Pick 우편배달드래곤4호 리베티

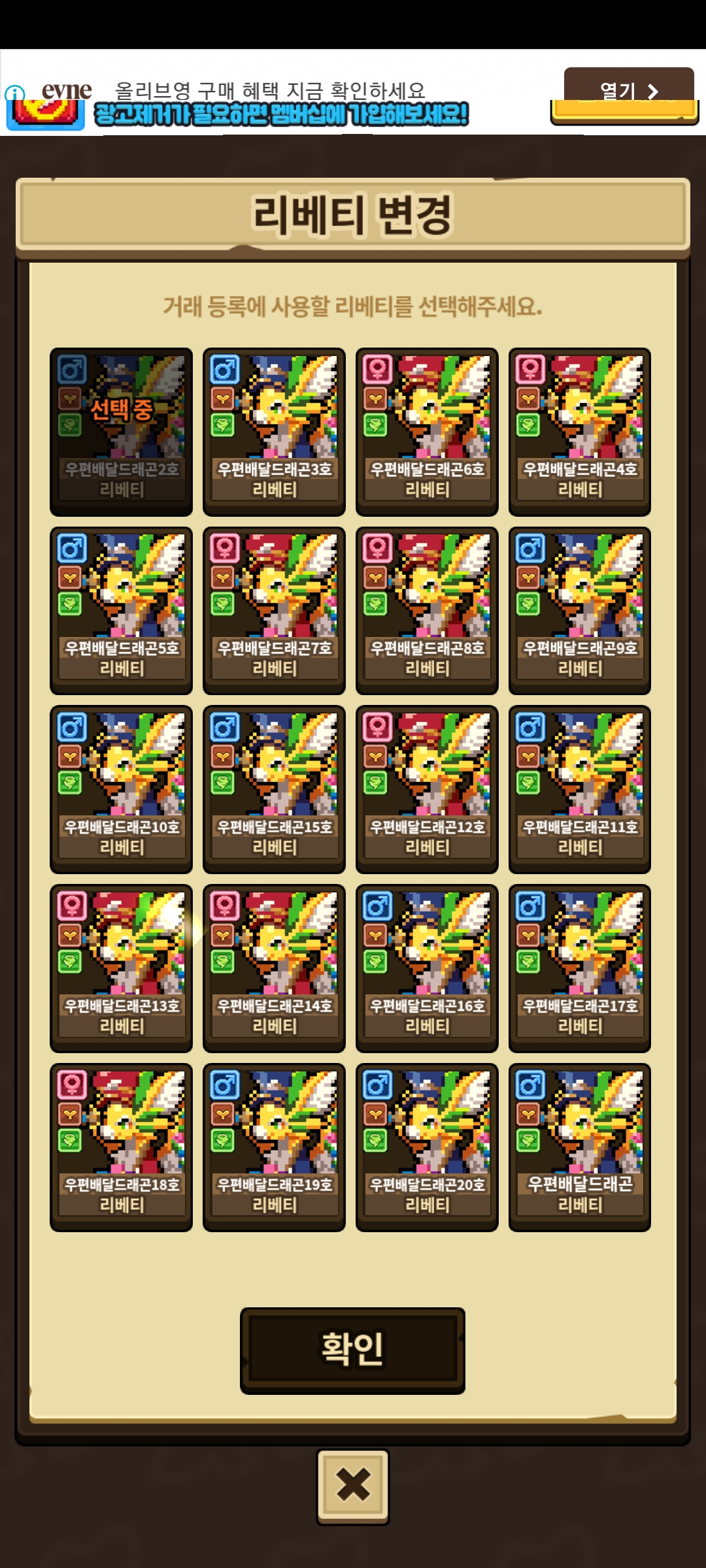tap(580, 432)
